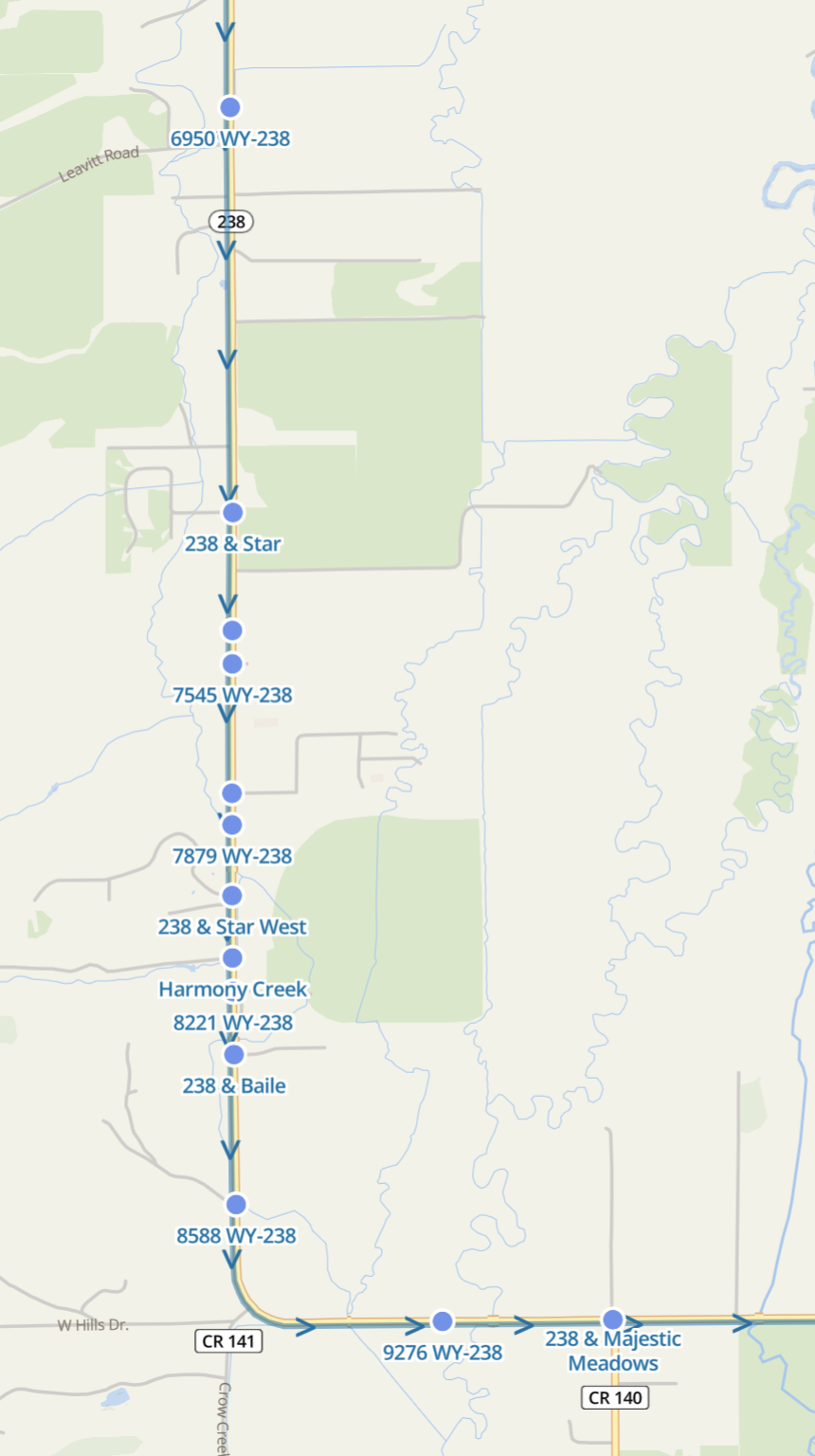Open the 238 & Baile stop
The image size is (815, 1456).
(233, 1055)
